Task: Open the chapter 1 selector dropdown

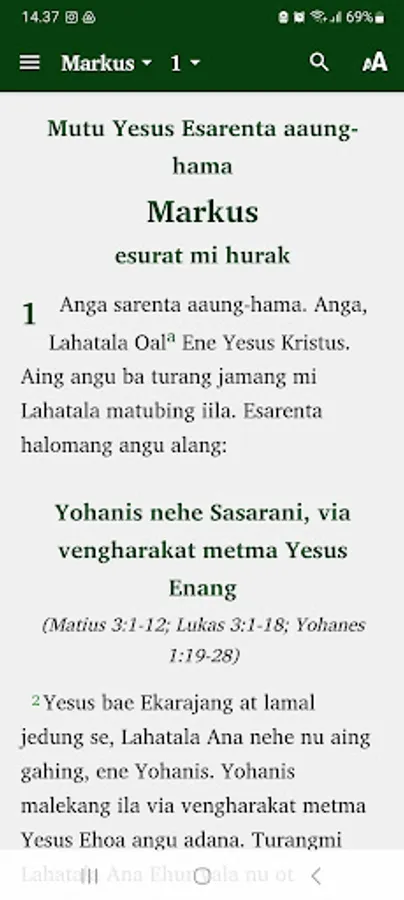Action: 185,63
